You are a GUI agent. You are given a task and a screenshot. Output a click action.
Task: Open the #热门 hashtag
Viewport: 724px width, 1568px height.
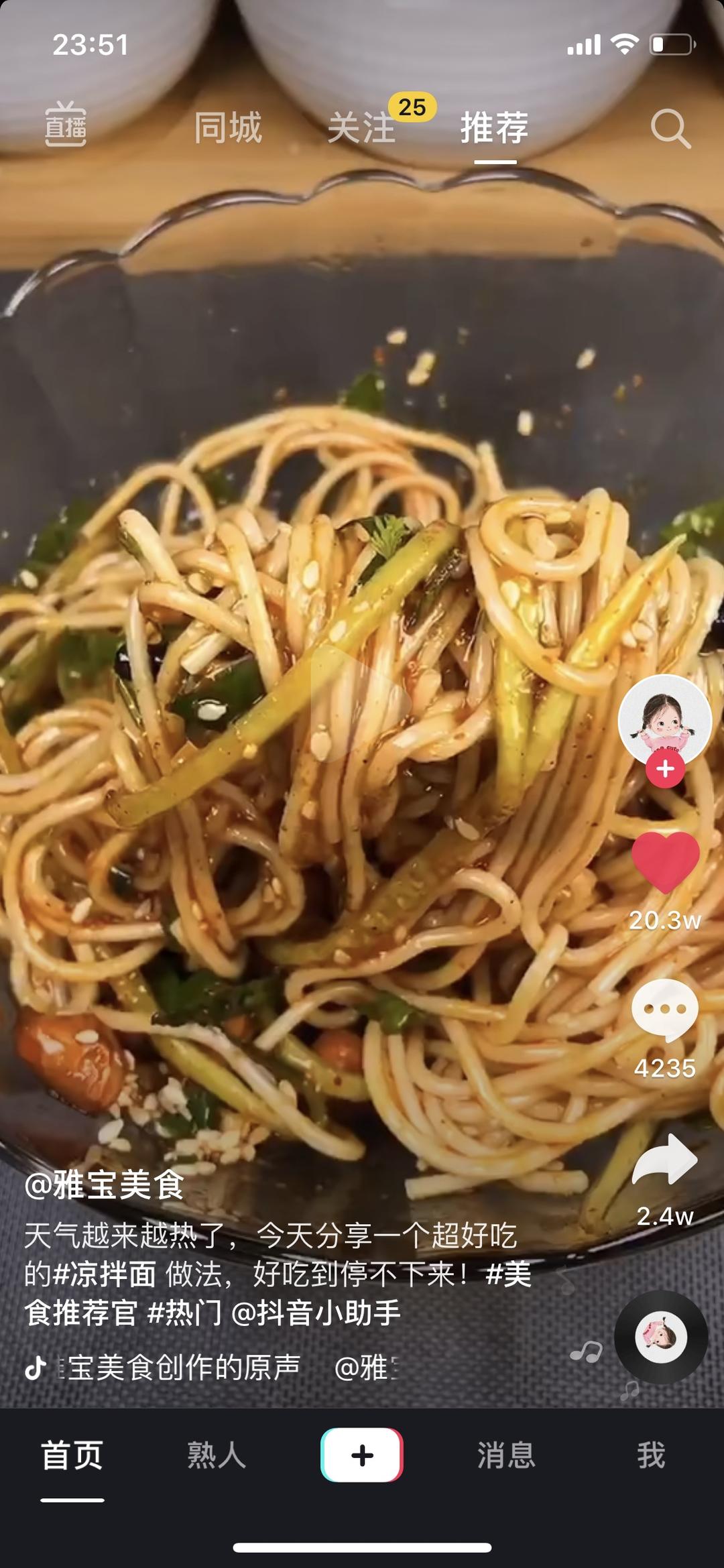coord(184,1313)
